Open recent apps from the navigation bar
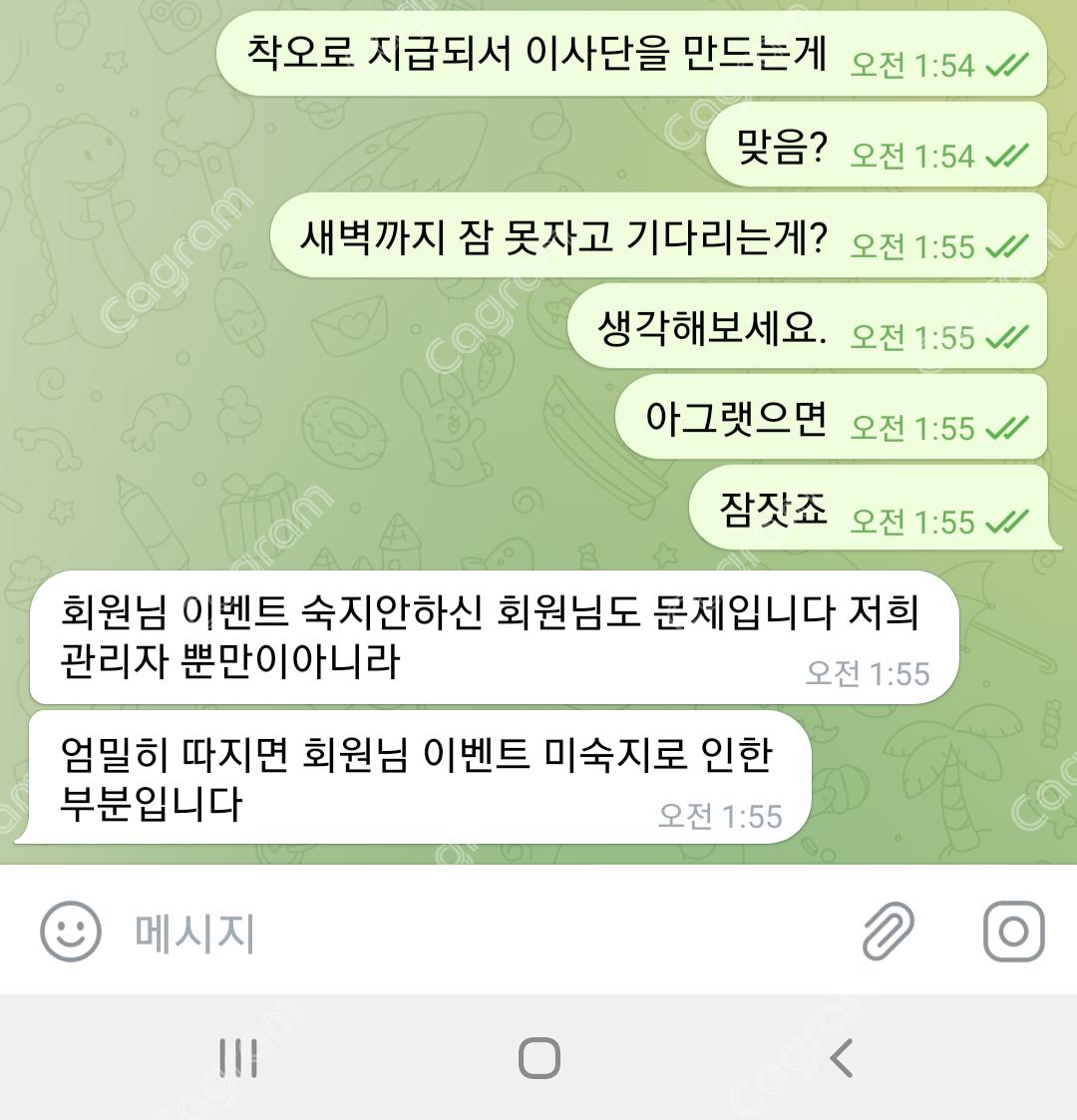Viewport: 1077px width, 1120px height. point(238,1057)
